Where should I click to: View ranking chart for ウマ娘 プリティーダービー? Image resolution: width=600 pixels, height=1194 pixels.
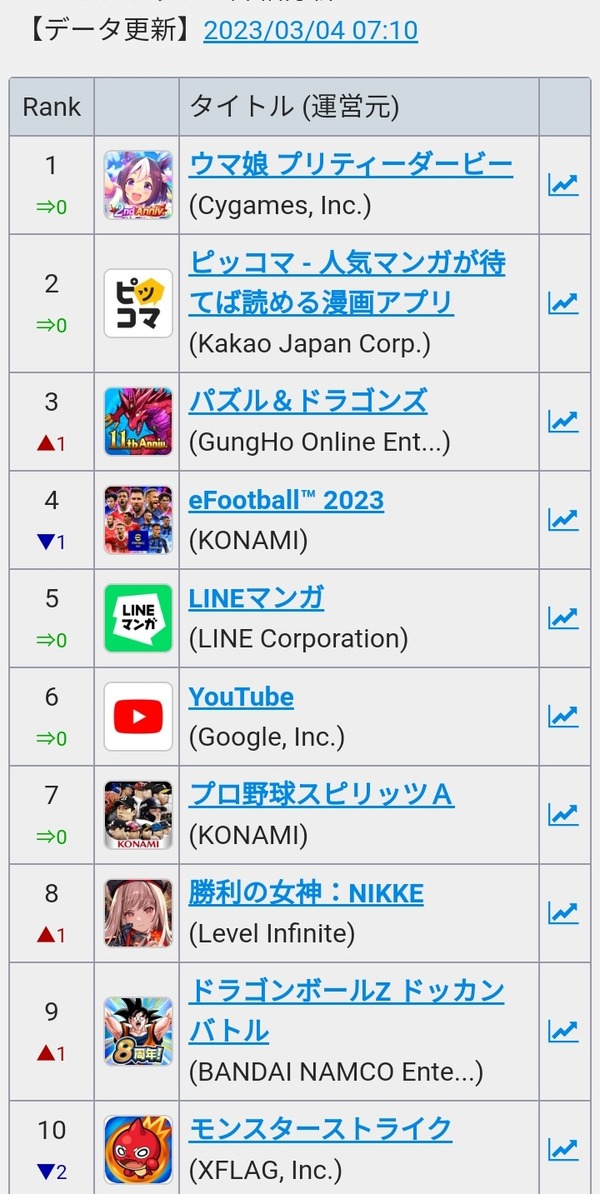click(563, 184)
